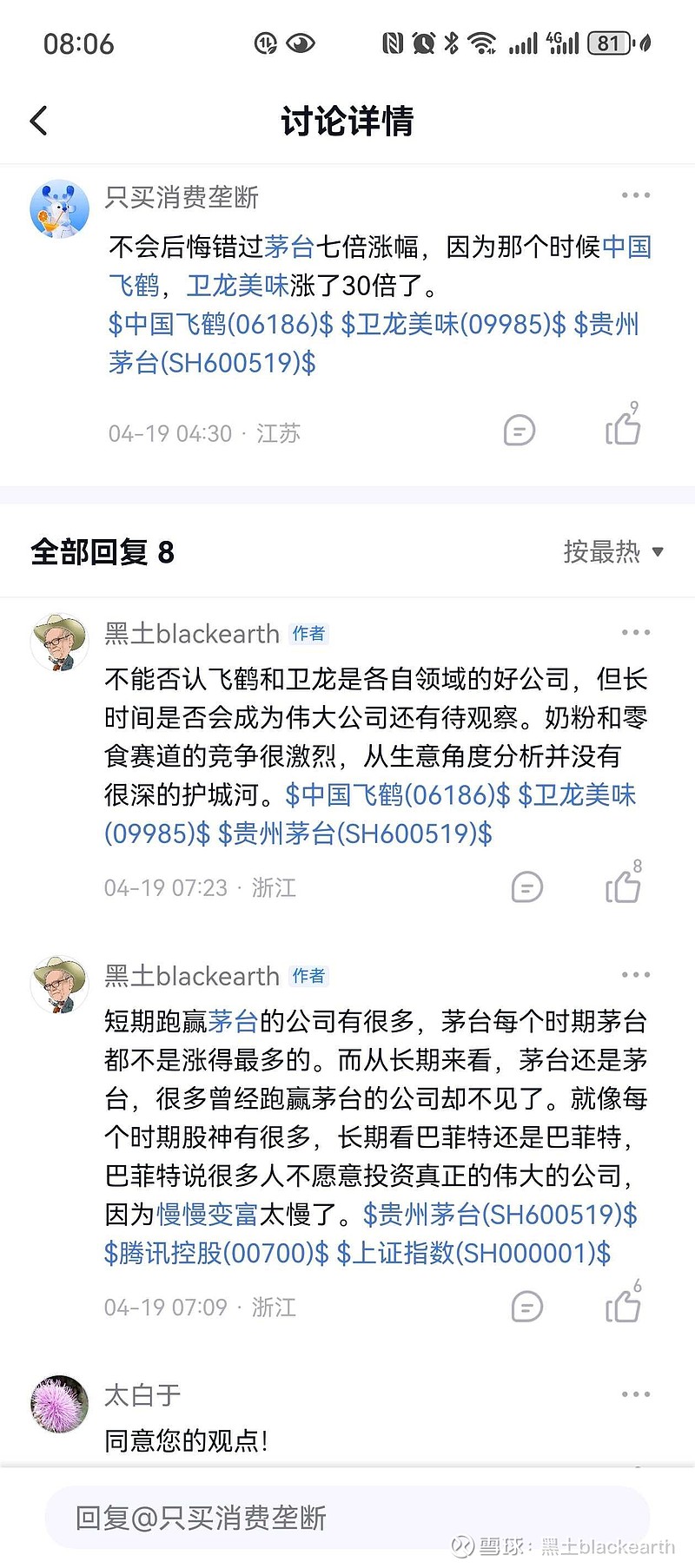This screenshot has height=1568, width=695.
Task: Open the 卫龙美味 link in the main post
Action: (x=237, y=285)
